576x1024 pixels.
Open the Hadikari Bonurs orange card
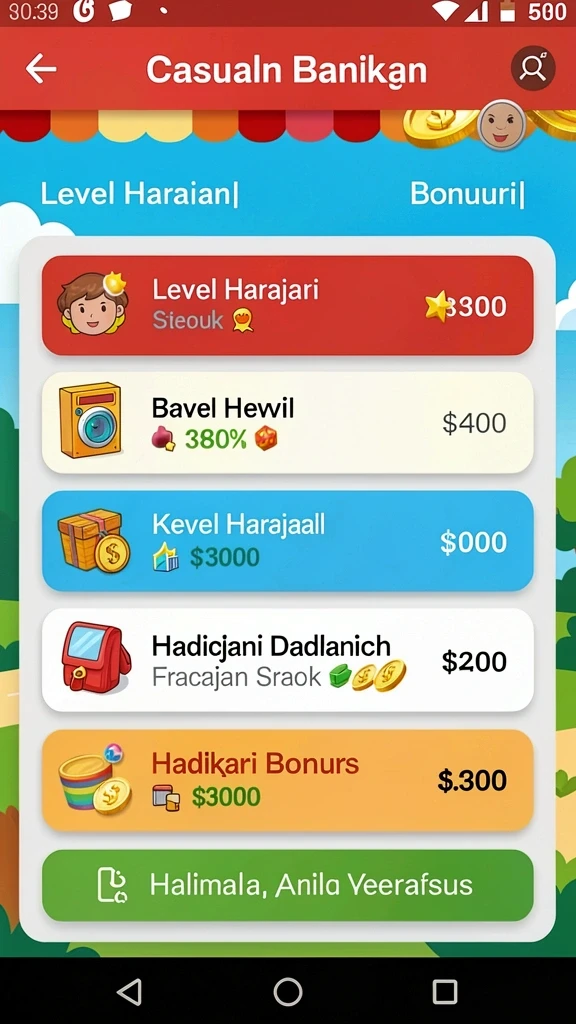point(287,780)
